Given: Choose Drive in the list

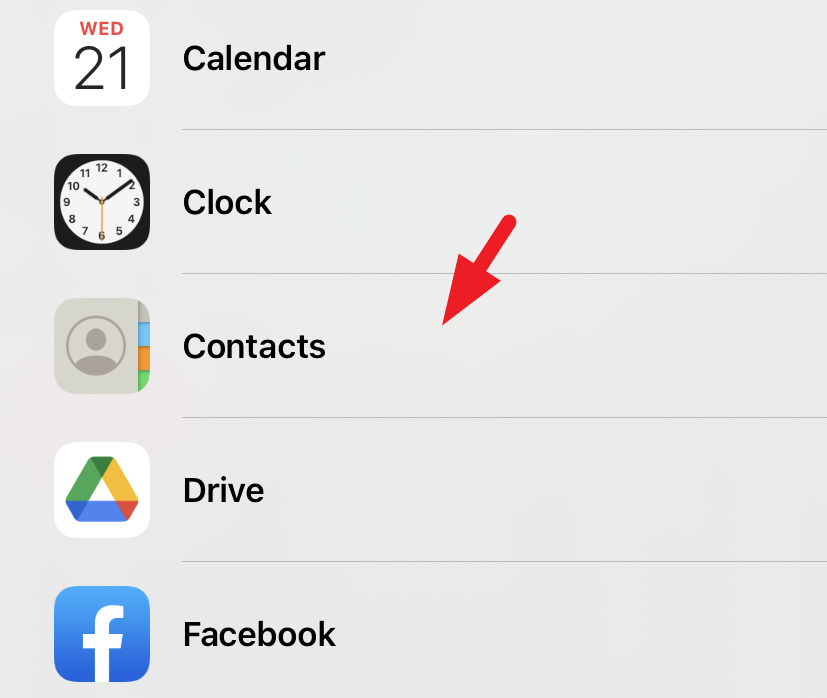Looking at the screenshot, I should coord(223,490).
